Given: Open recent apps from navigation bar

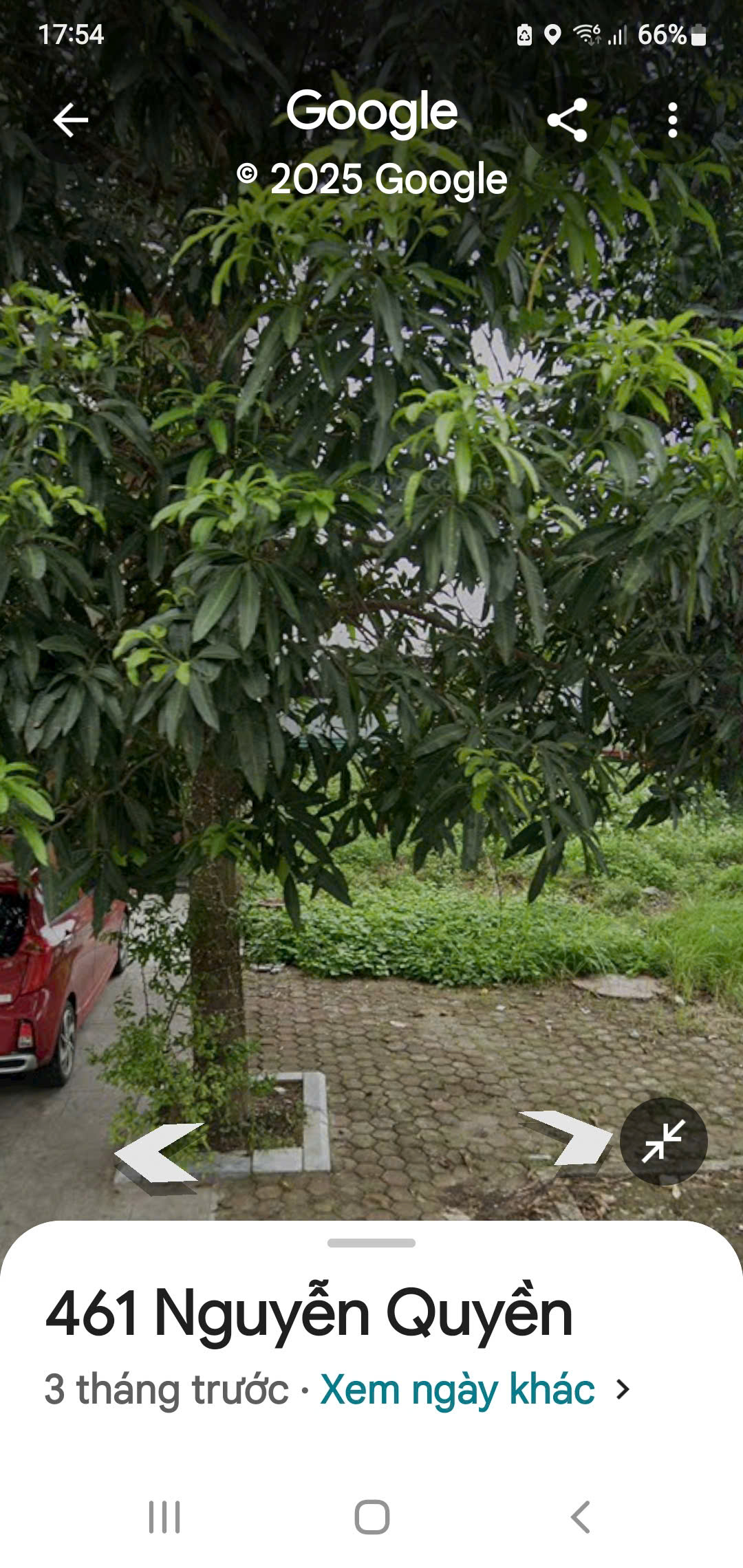Looking at the screenshot, I should [164, 1516].
